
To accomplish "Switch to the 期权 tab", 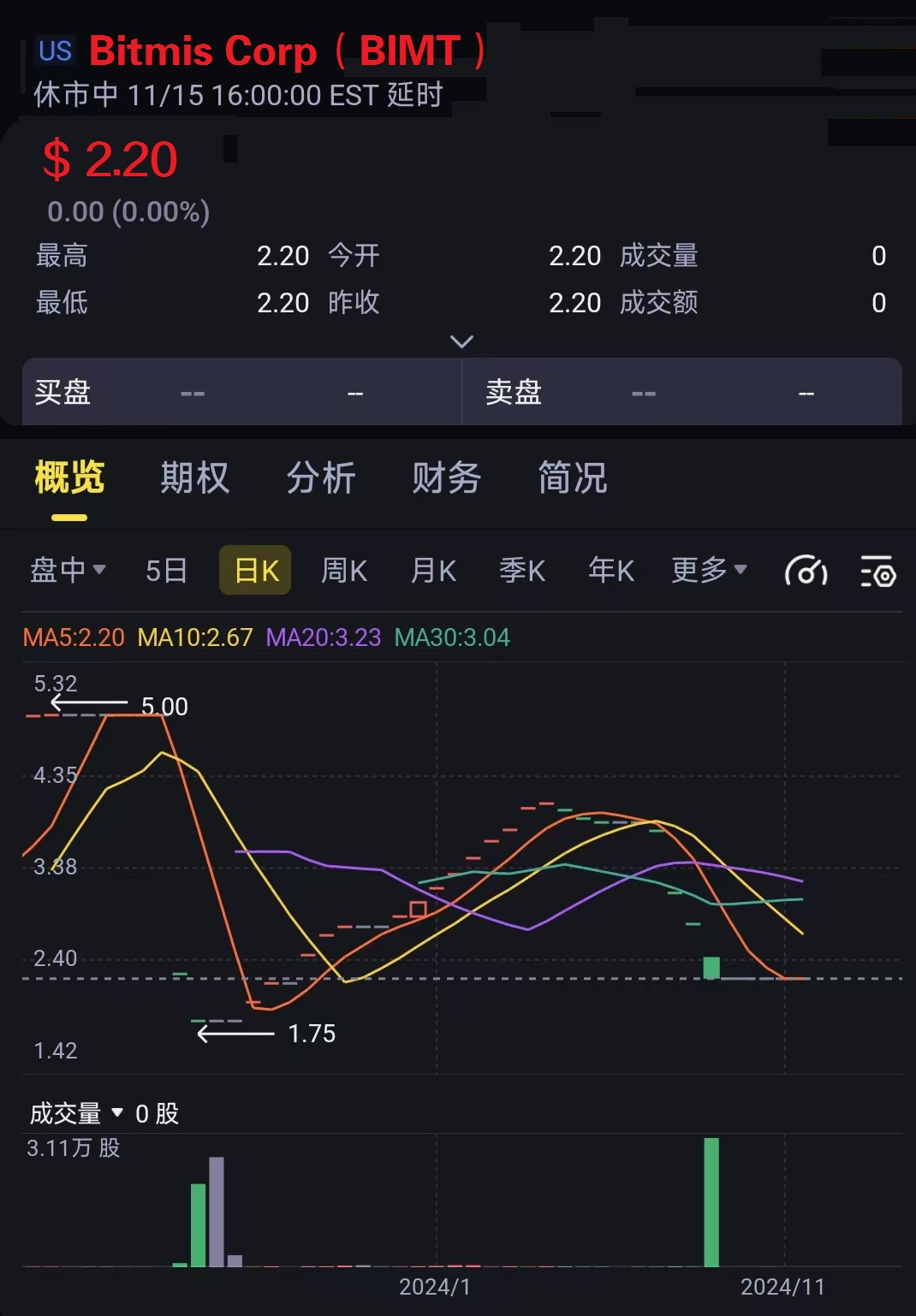I will 195,477.
